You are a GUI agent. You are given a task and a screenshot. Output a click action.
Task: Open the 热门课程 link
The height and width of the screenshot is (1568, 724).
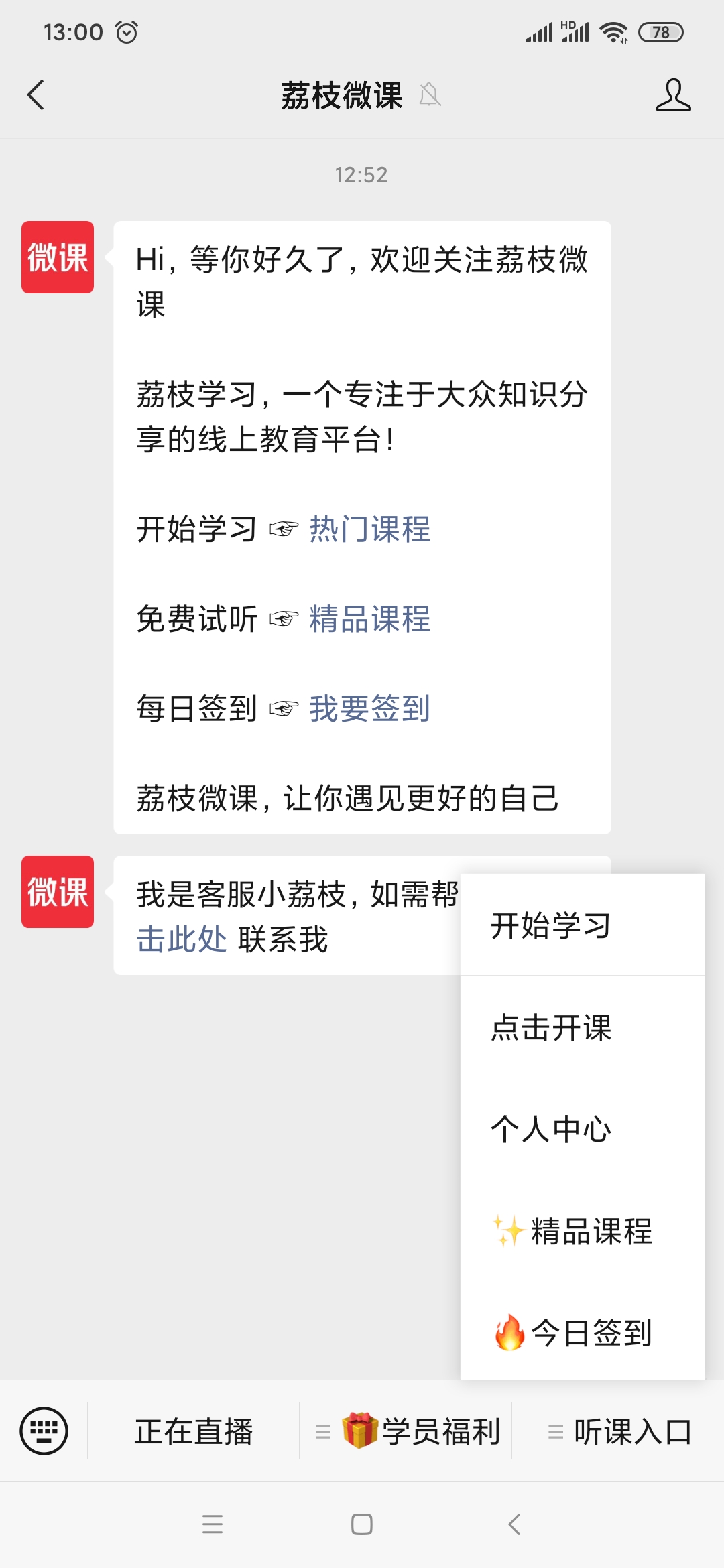pos(369,529)
